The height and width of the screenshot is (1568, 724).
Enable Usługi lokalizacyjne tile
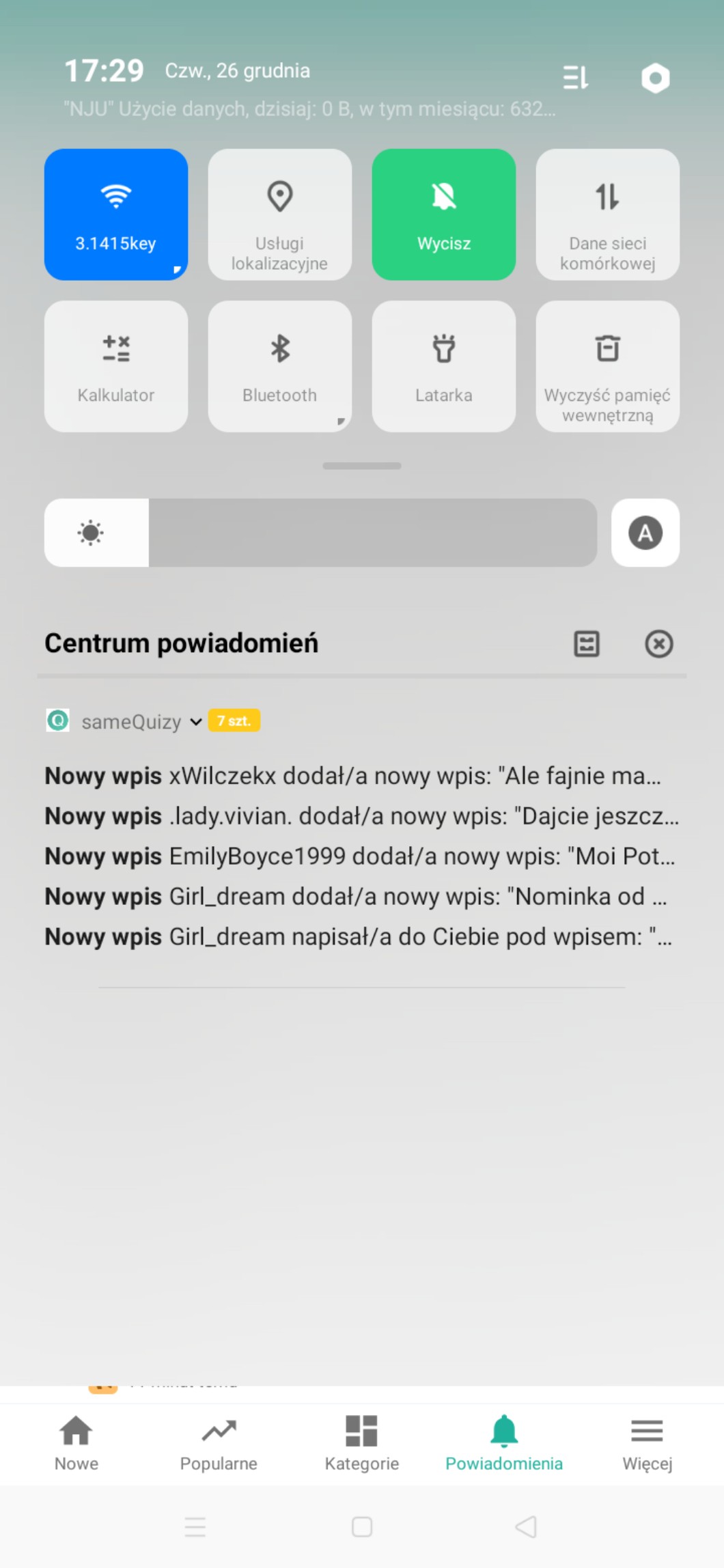[279, 214]
